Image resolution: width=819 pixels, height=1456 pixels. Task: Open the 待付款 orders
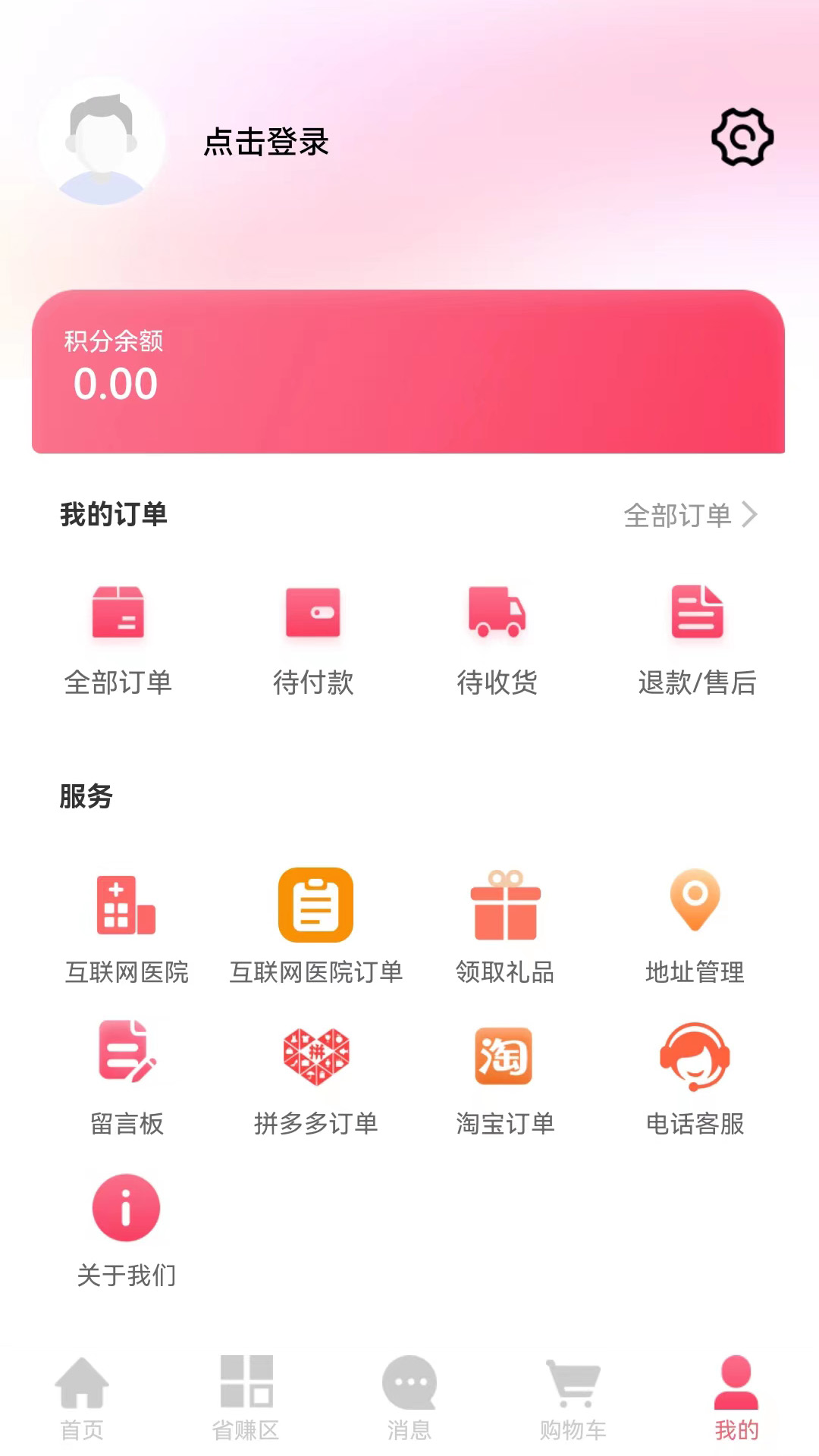point(313,639)
